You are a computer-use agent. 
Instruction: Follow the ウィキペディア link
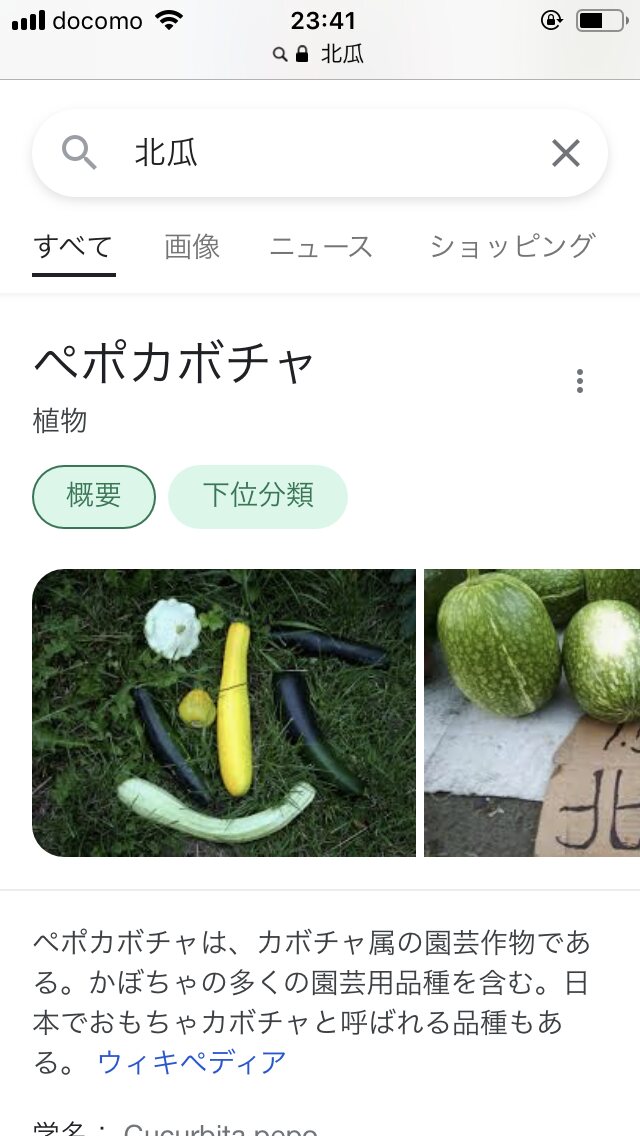pyautogui.click(x=192, y=1061)
